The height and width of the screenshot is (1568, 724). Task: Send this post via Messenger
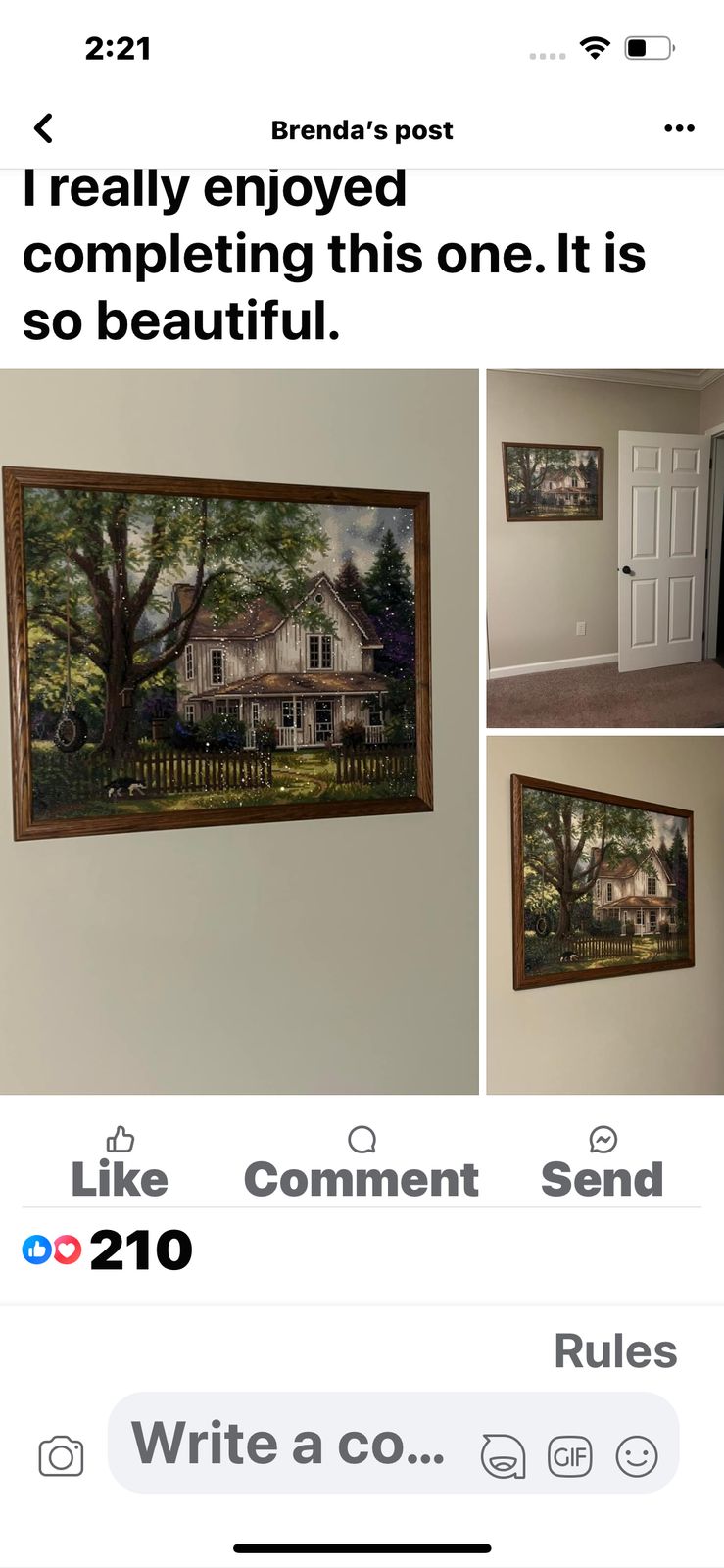tap(603, 1164)
